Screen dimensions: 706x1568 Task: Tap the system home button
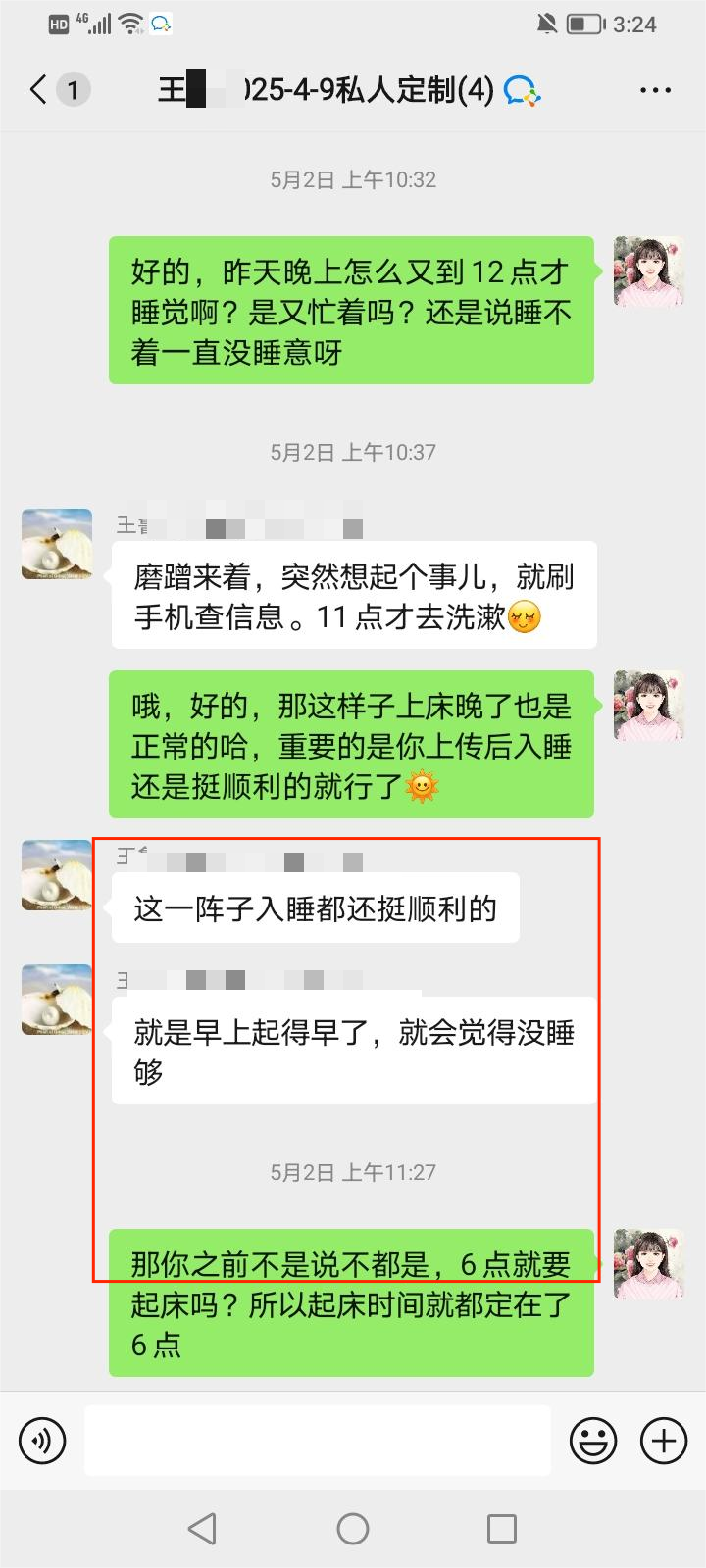[353, 1529]
